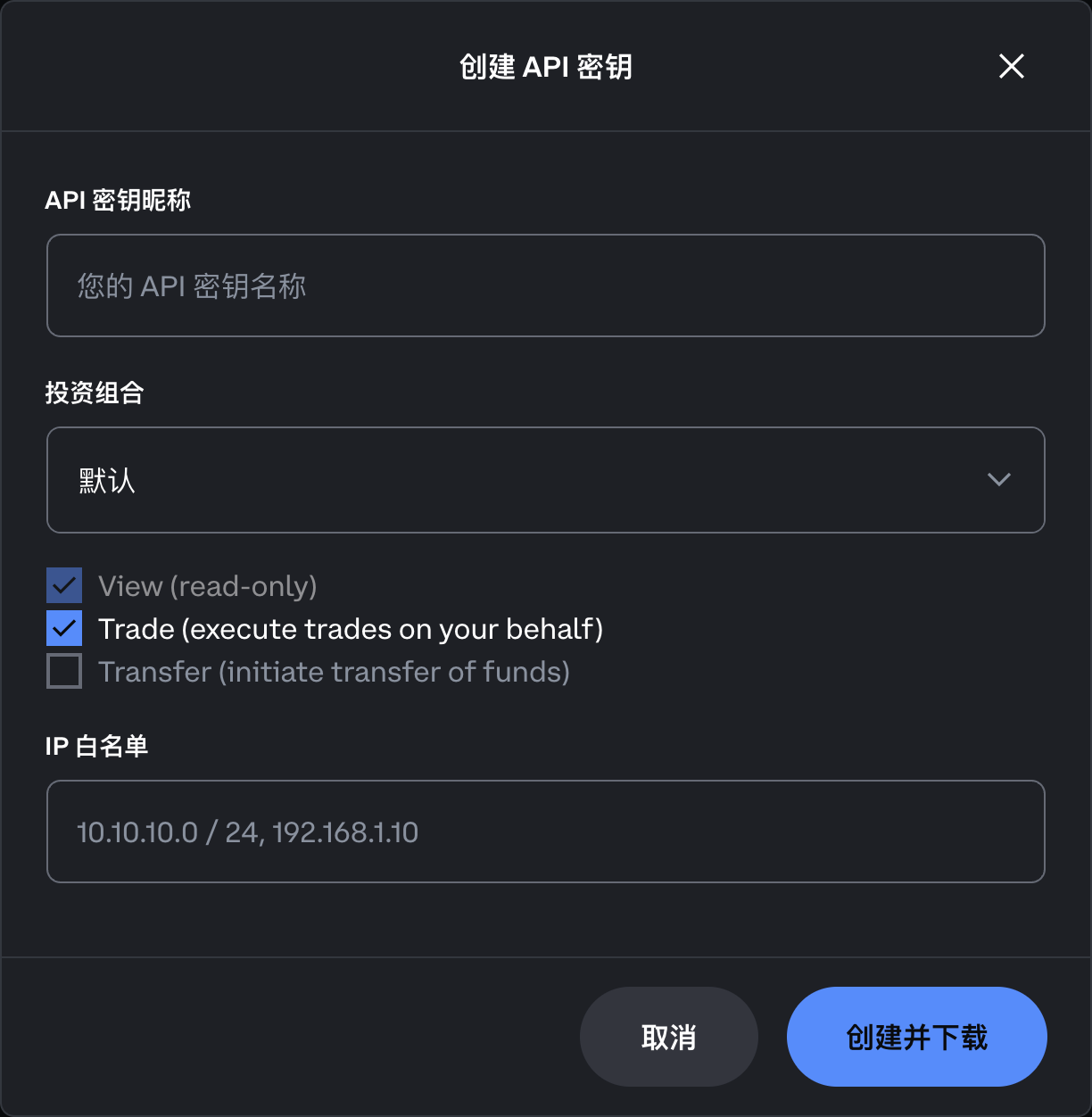Tap the 取消 button
This screenshot has width=1092, height=1117.
point(668,1037)
